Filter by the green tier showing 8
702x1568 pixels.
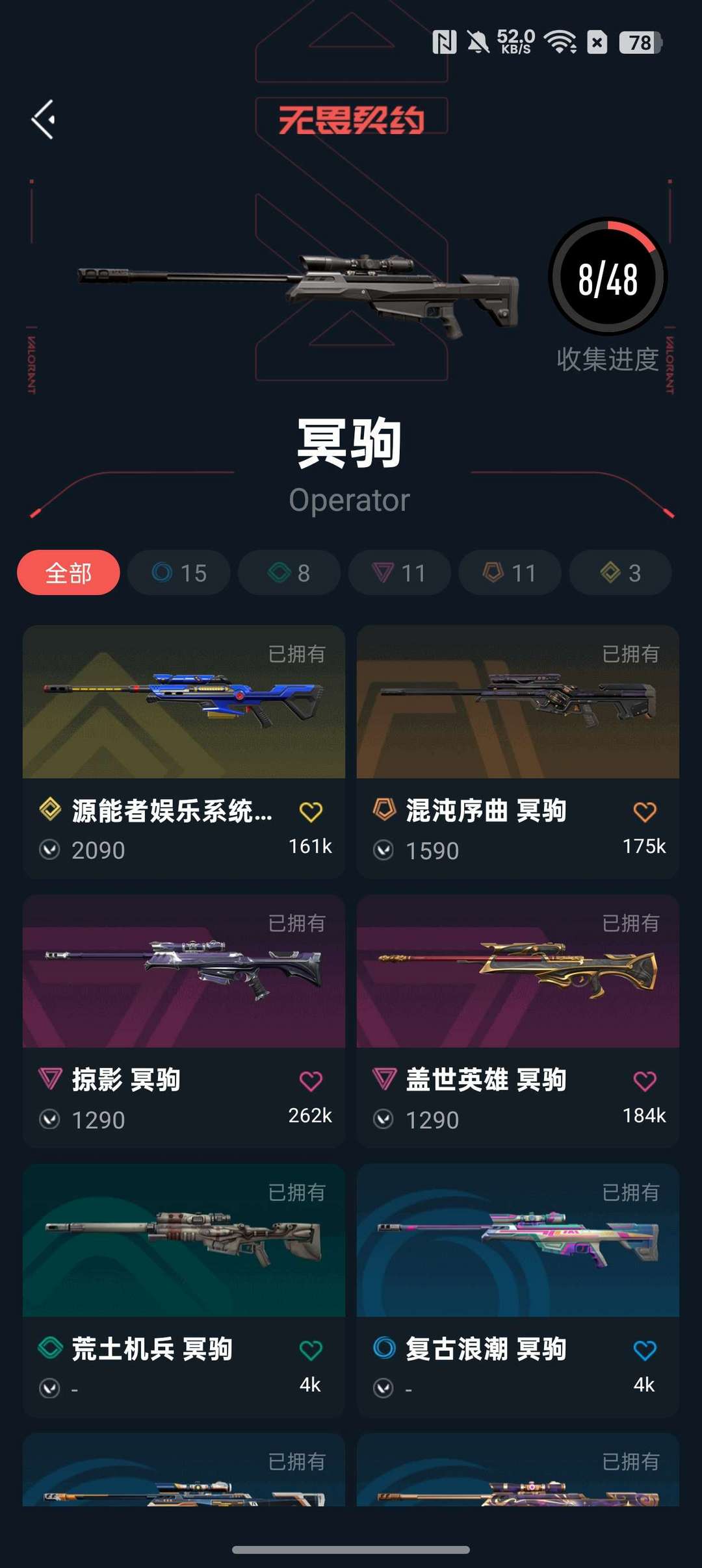(x=289, y=573)
